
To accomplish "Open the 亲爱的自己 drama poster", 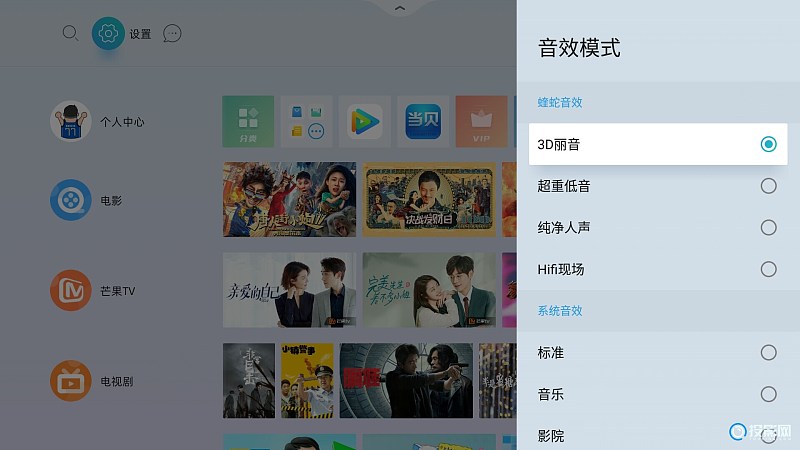I will [x=290, y=290].
